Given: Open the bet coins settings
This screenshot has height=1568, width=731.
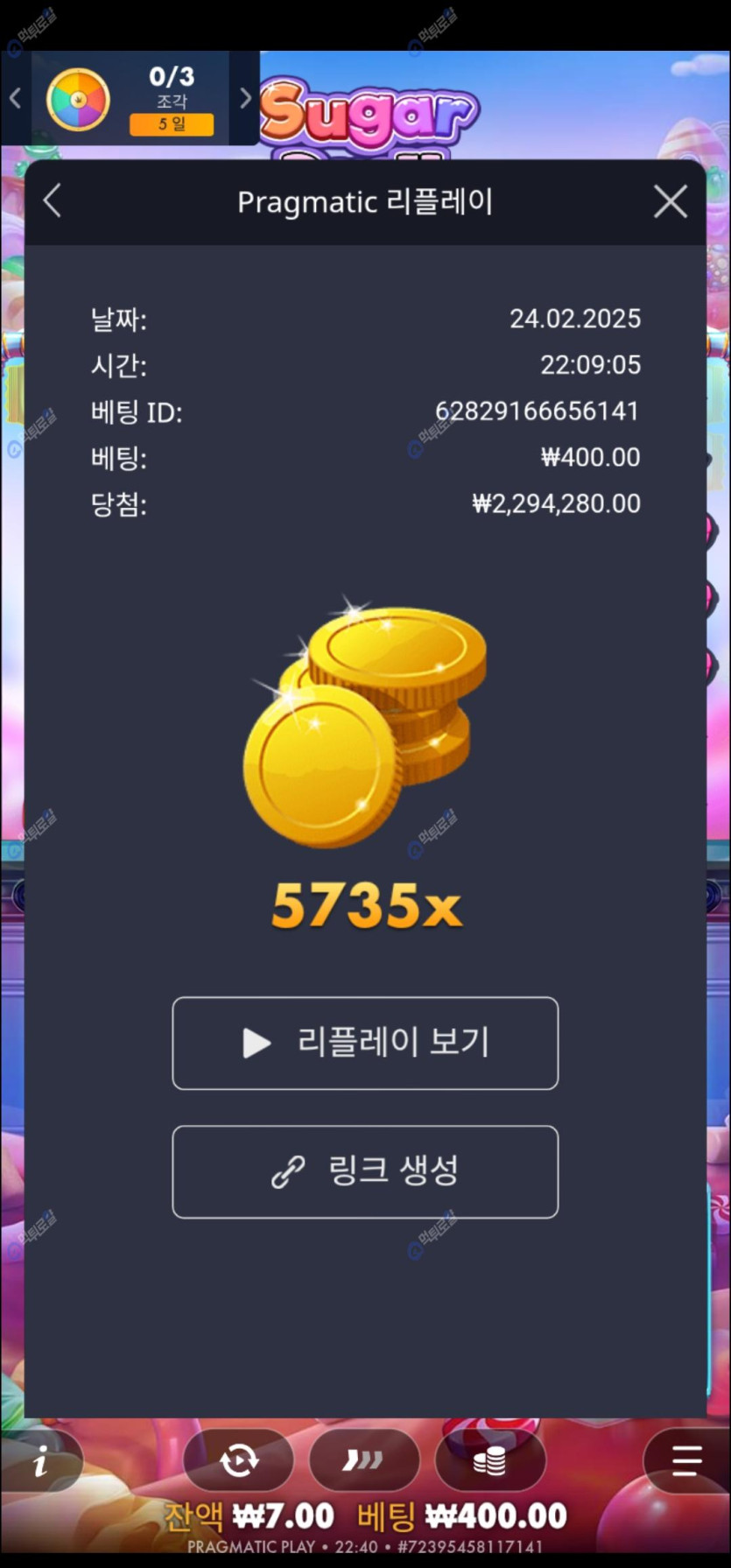Looking at the screenshot, I should click(x=489, y=1459).
